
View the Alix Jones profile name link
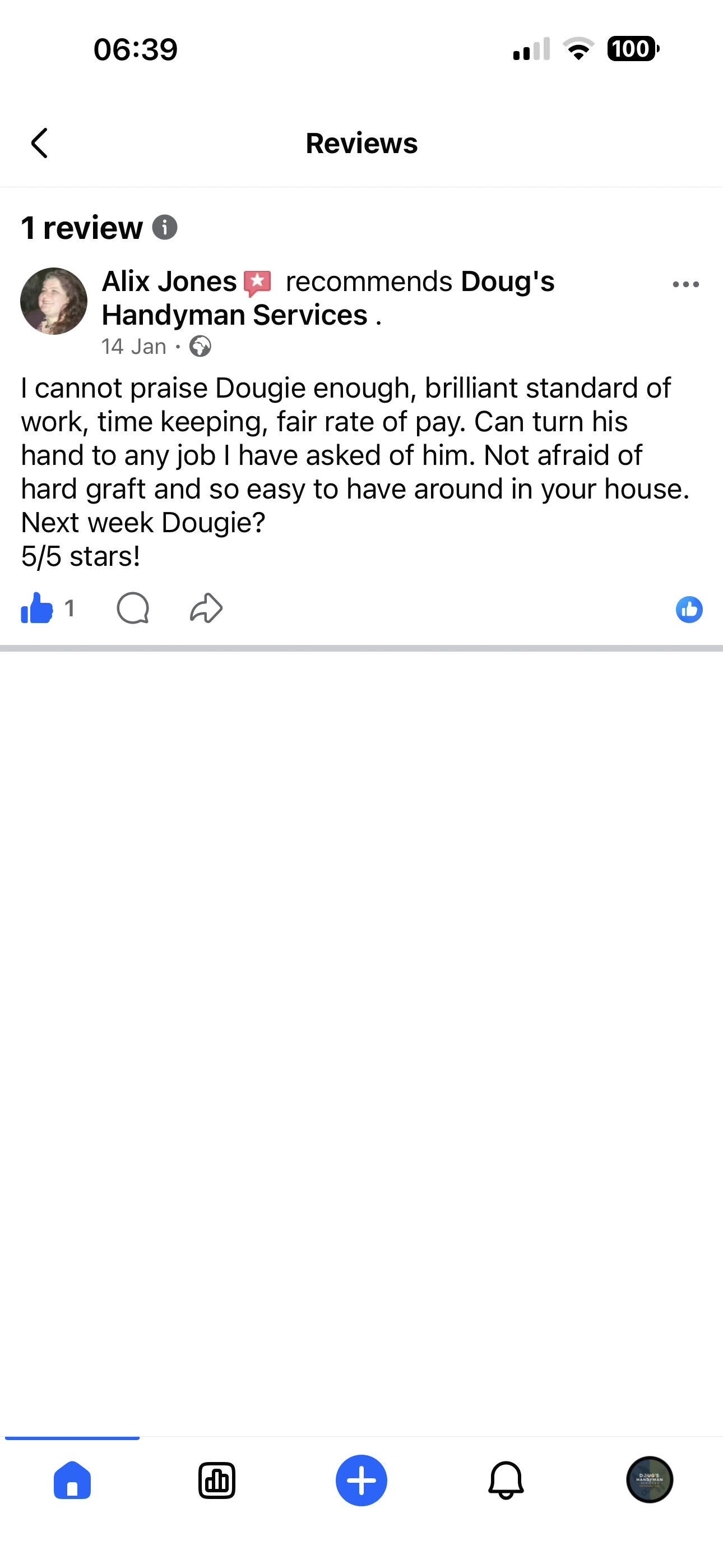tap(169, 282)
